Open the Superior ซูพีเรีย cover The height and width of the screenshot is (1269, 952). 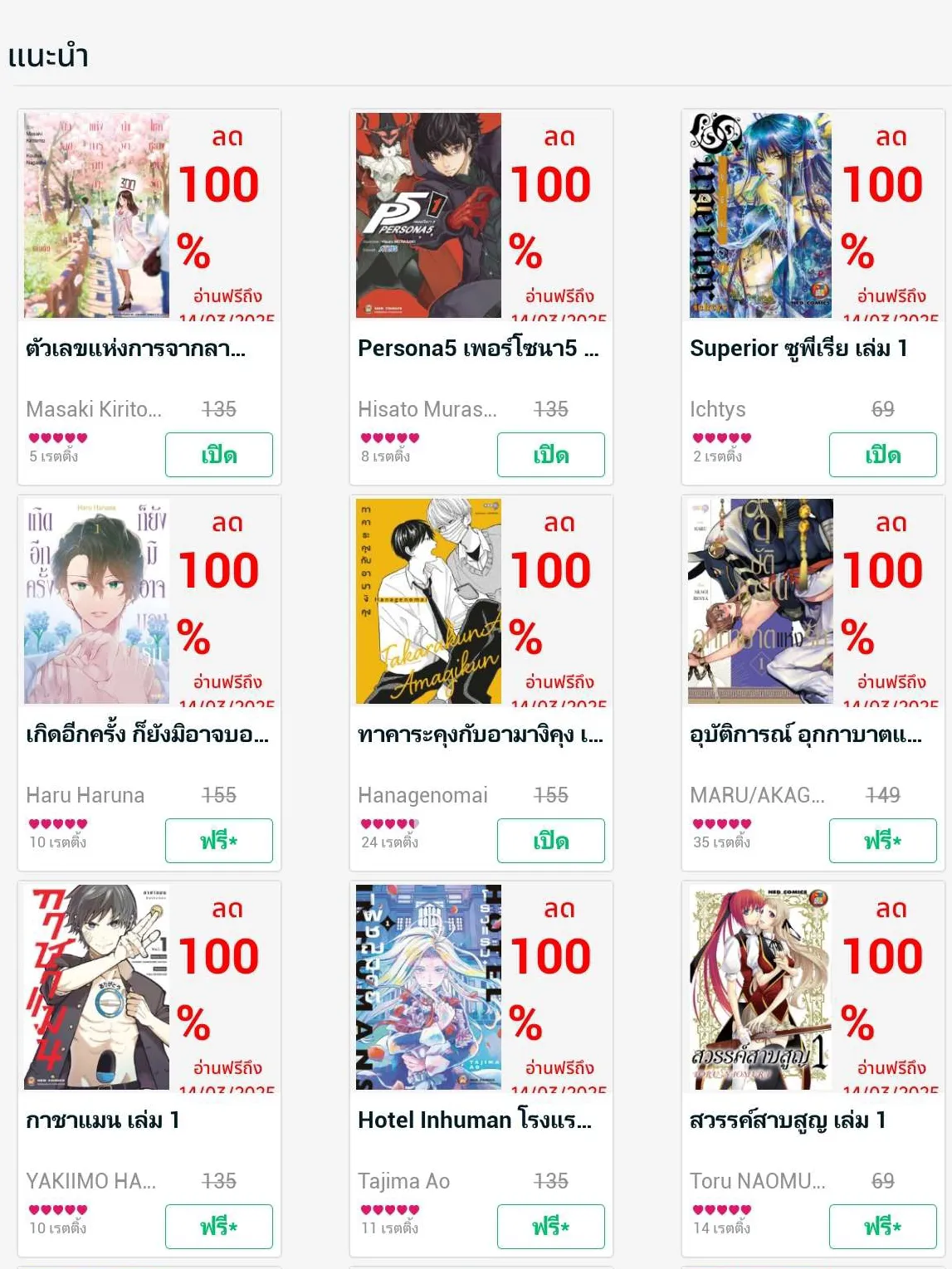pos(760,215)
